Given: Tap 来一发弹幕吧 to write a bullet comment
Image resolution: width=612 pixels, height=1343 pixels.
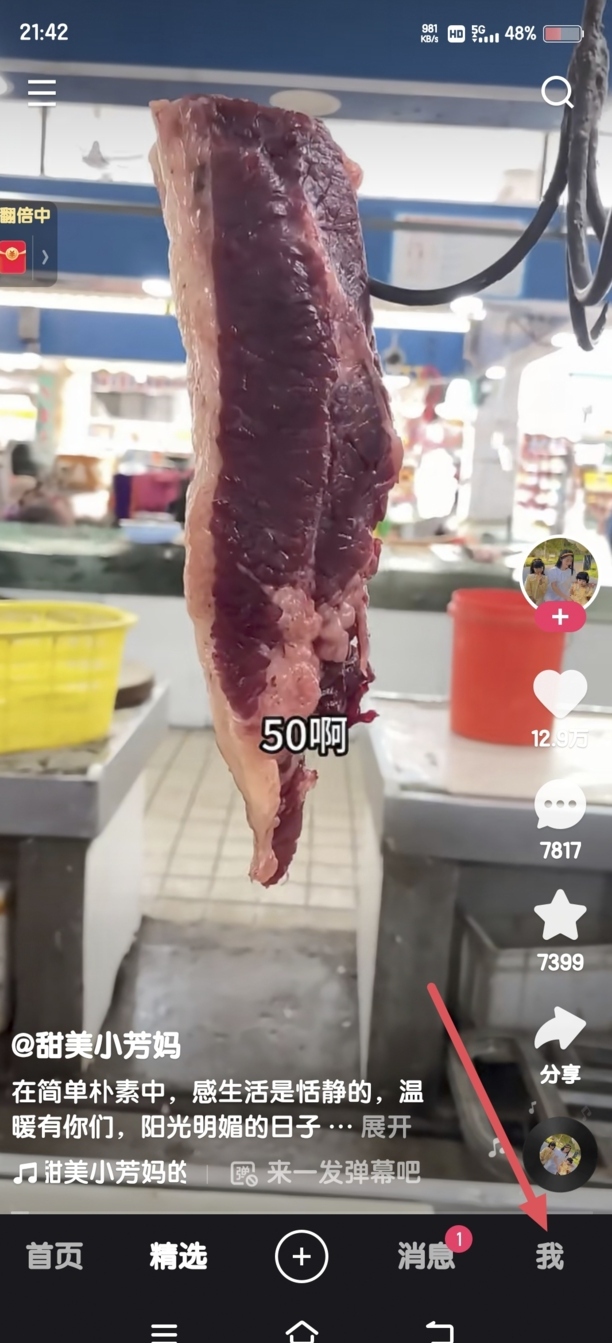Looking at the screenshot, I should [x=326, y=1172].
